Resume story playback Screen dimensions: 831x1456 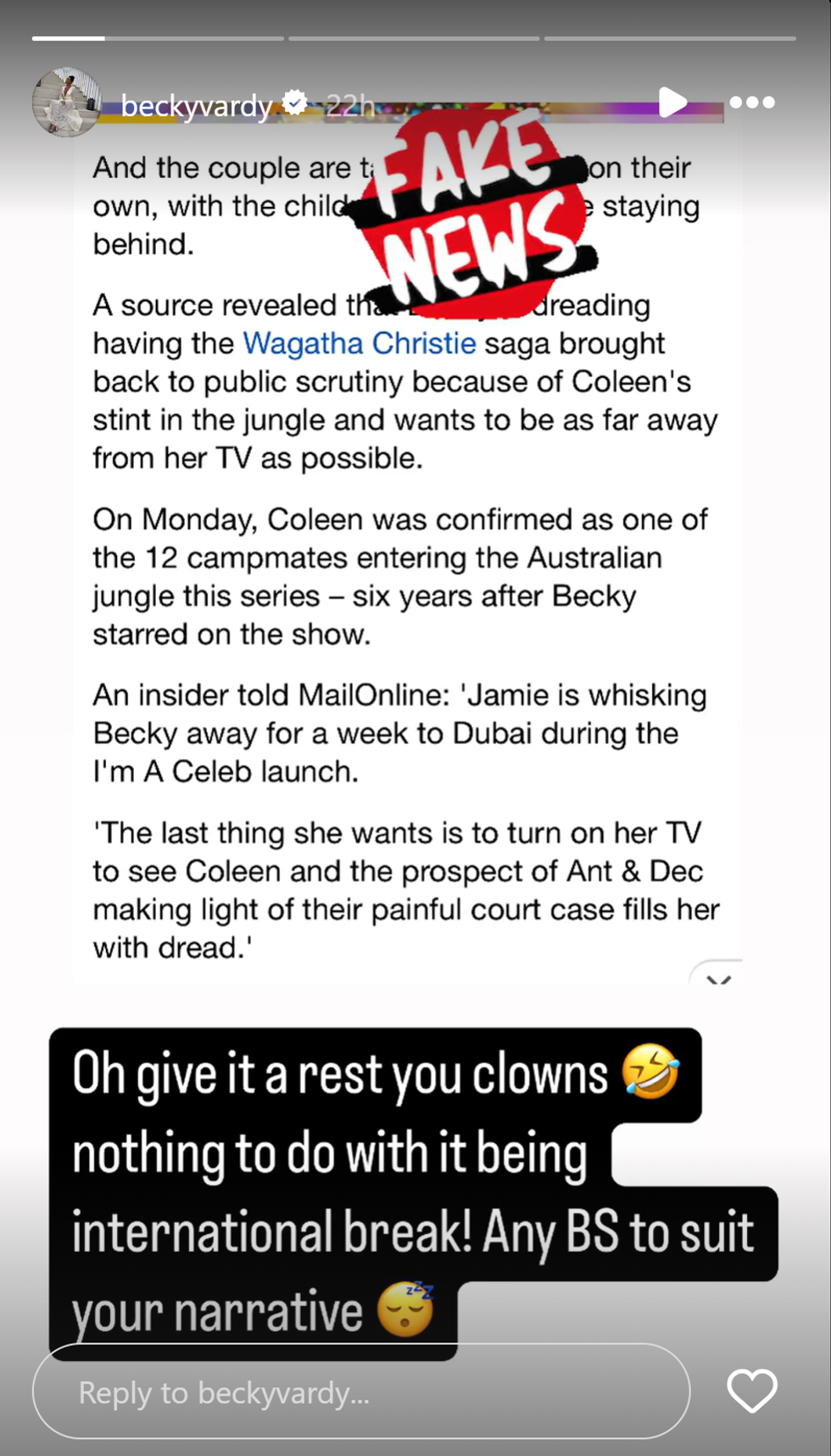click(x=672, y=103)
